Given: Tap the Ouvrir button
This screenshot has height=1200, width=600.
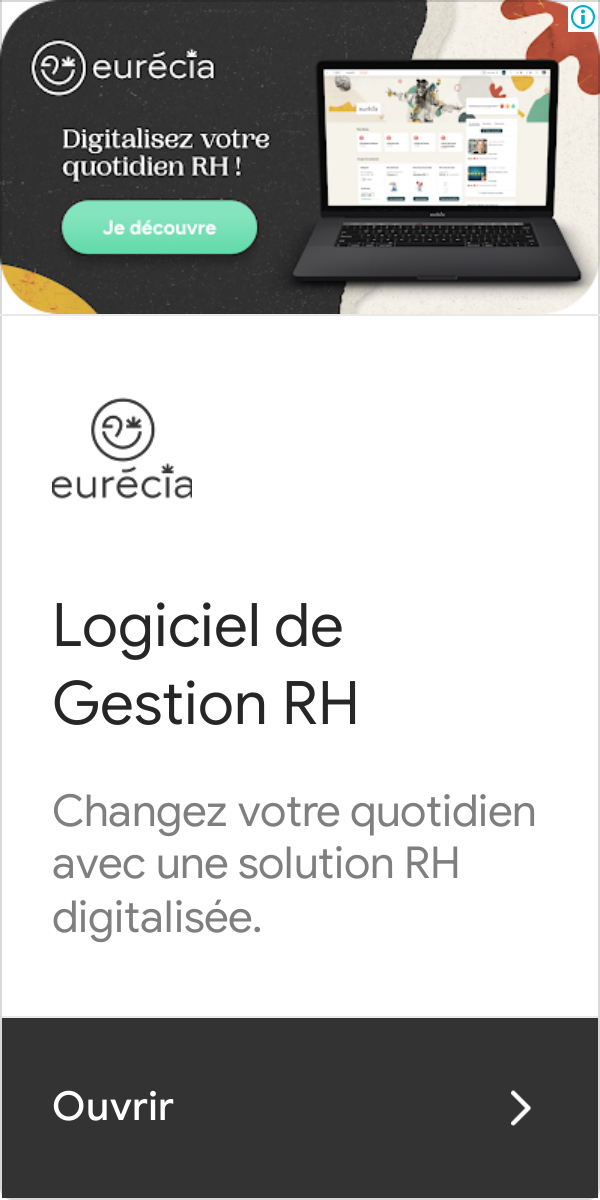Looking at the screenshot, I should [x=300, y=1108].
